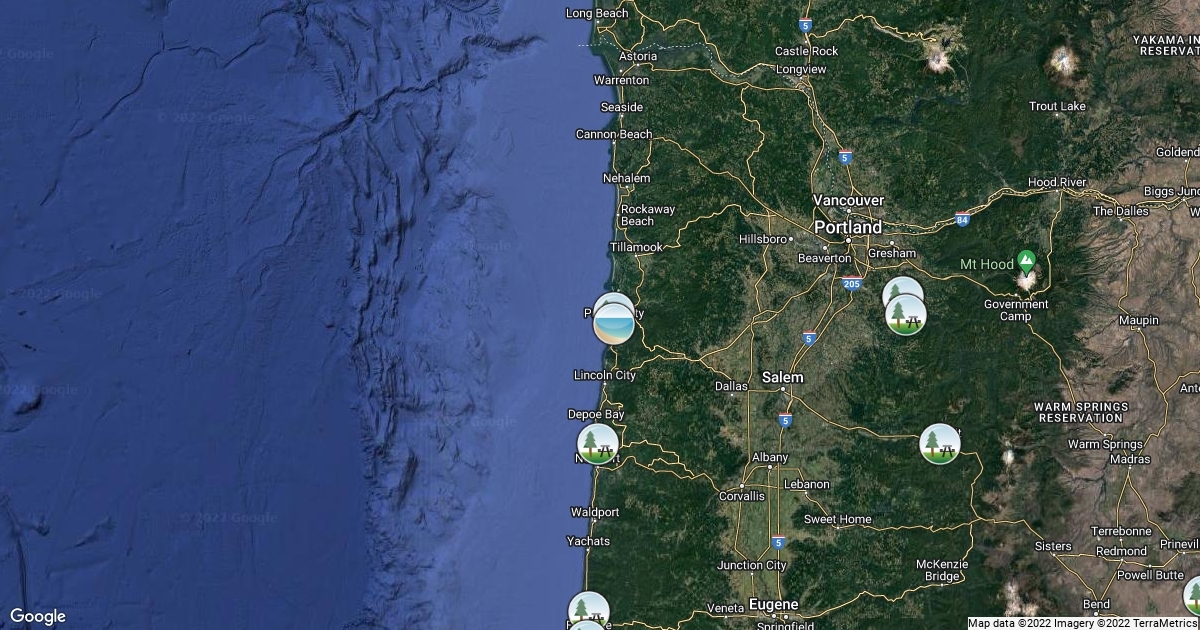Tap the park marker near Prineville
This screenshot has height=630, width=1200.
click(x=1194, y=596)
